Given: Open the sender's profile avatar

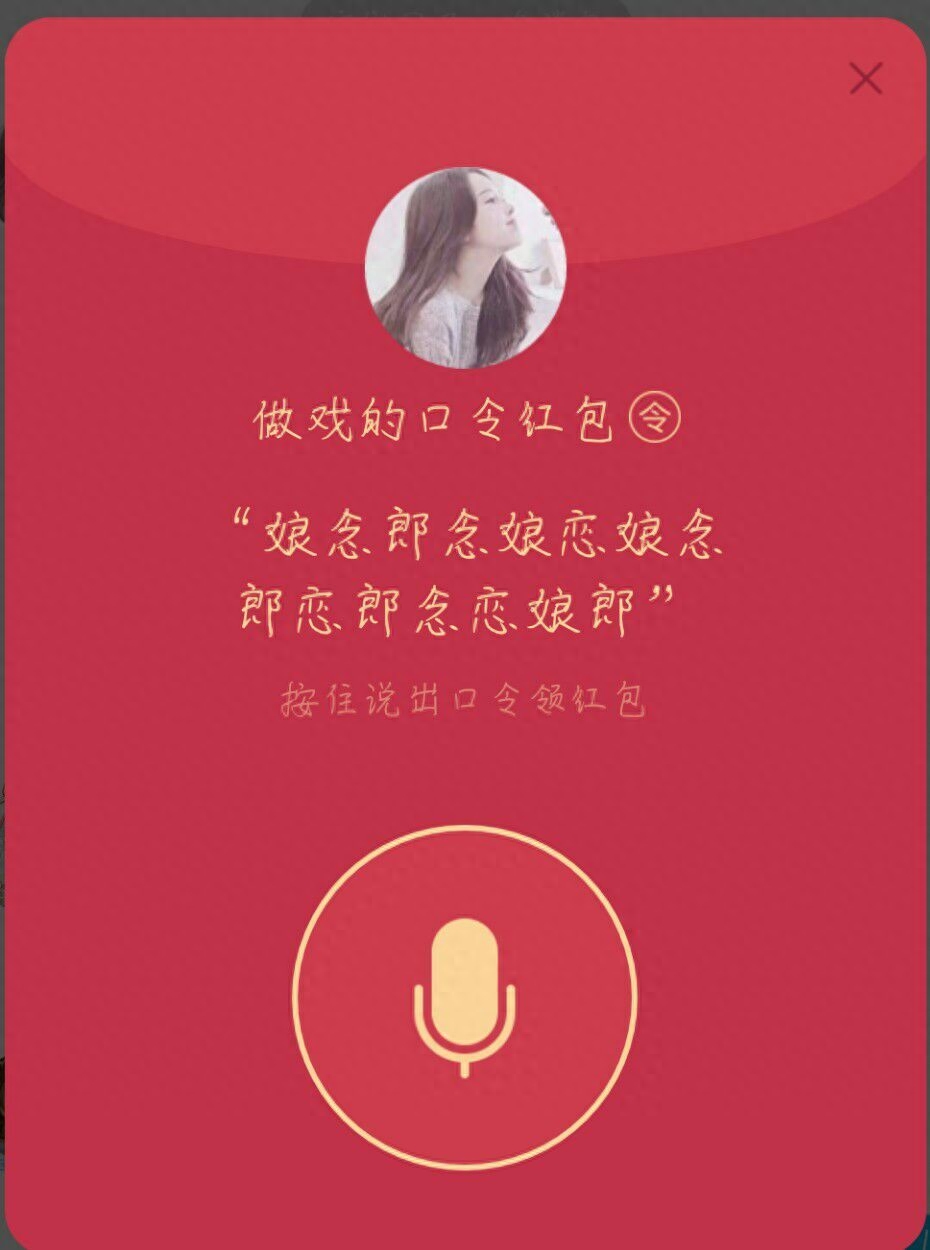Looking at the screenshot, I should pyautogui.click(x=465, y=268).
